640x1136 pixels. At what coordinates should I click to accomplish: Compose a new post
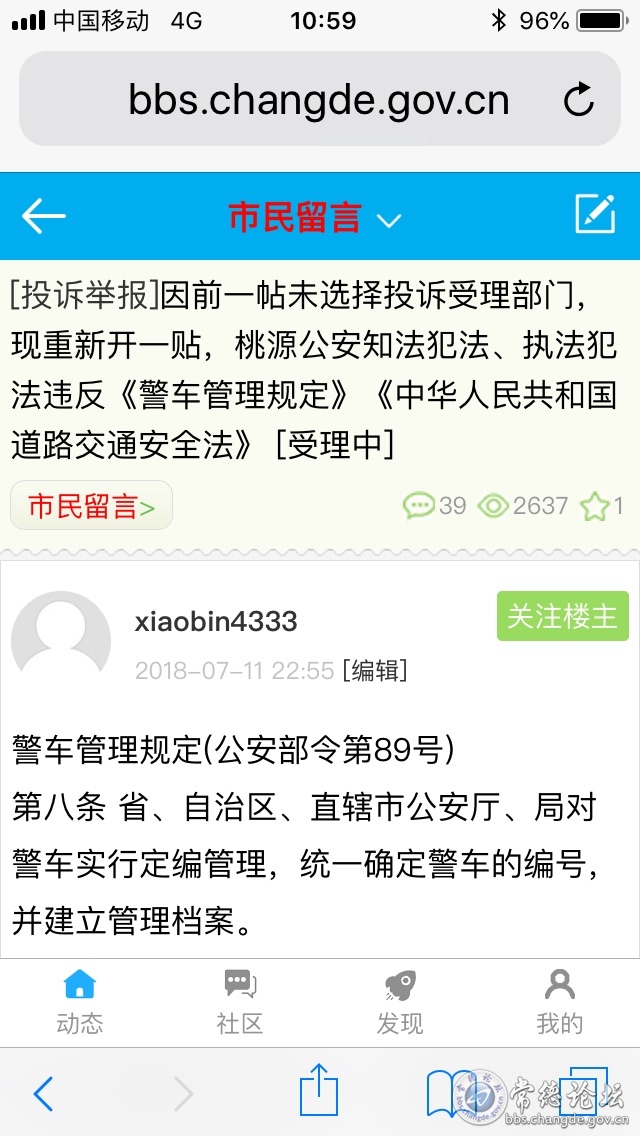point(595,214)
